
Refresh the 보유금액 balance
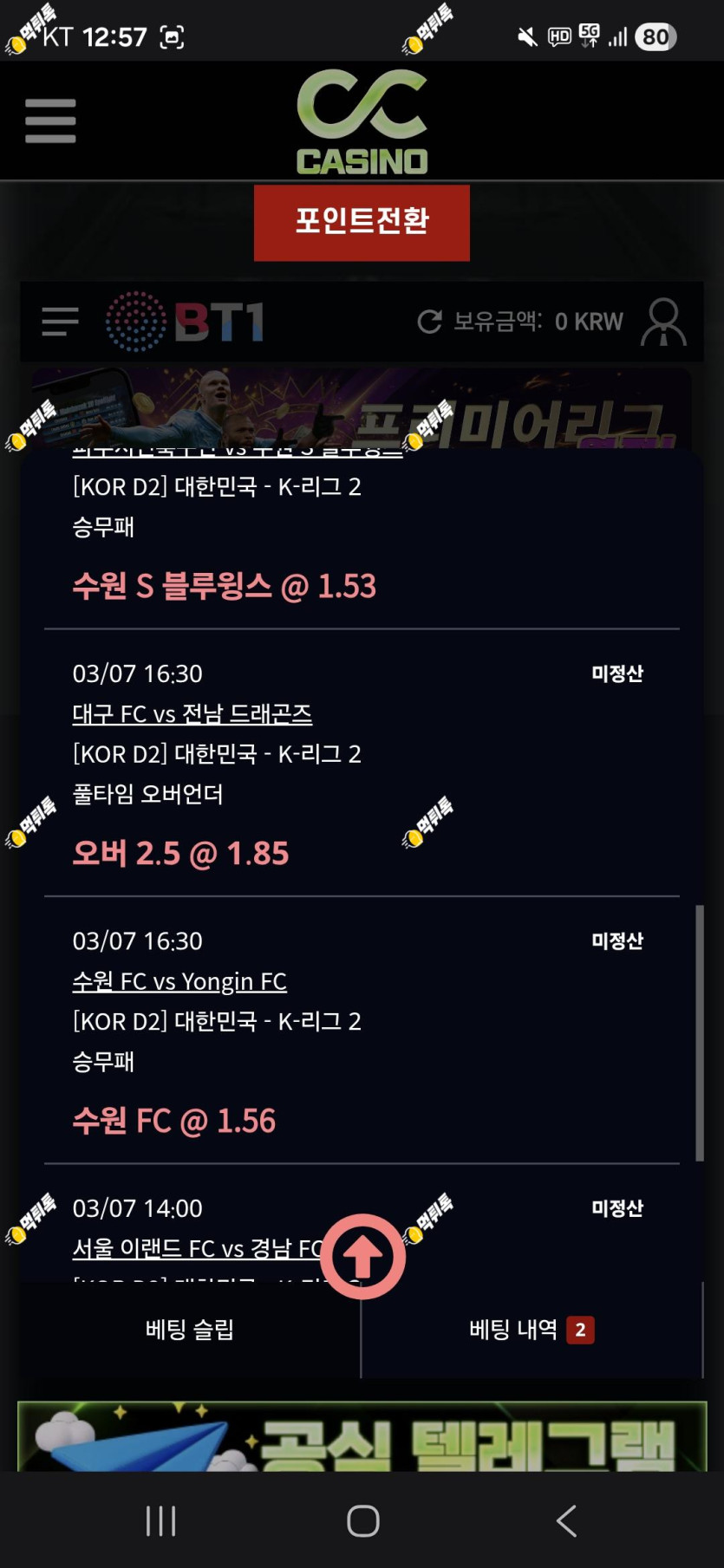coord(429,322)
